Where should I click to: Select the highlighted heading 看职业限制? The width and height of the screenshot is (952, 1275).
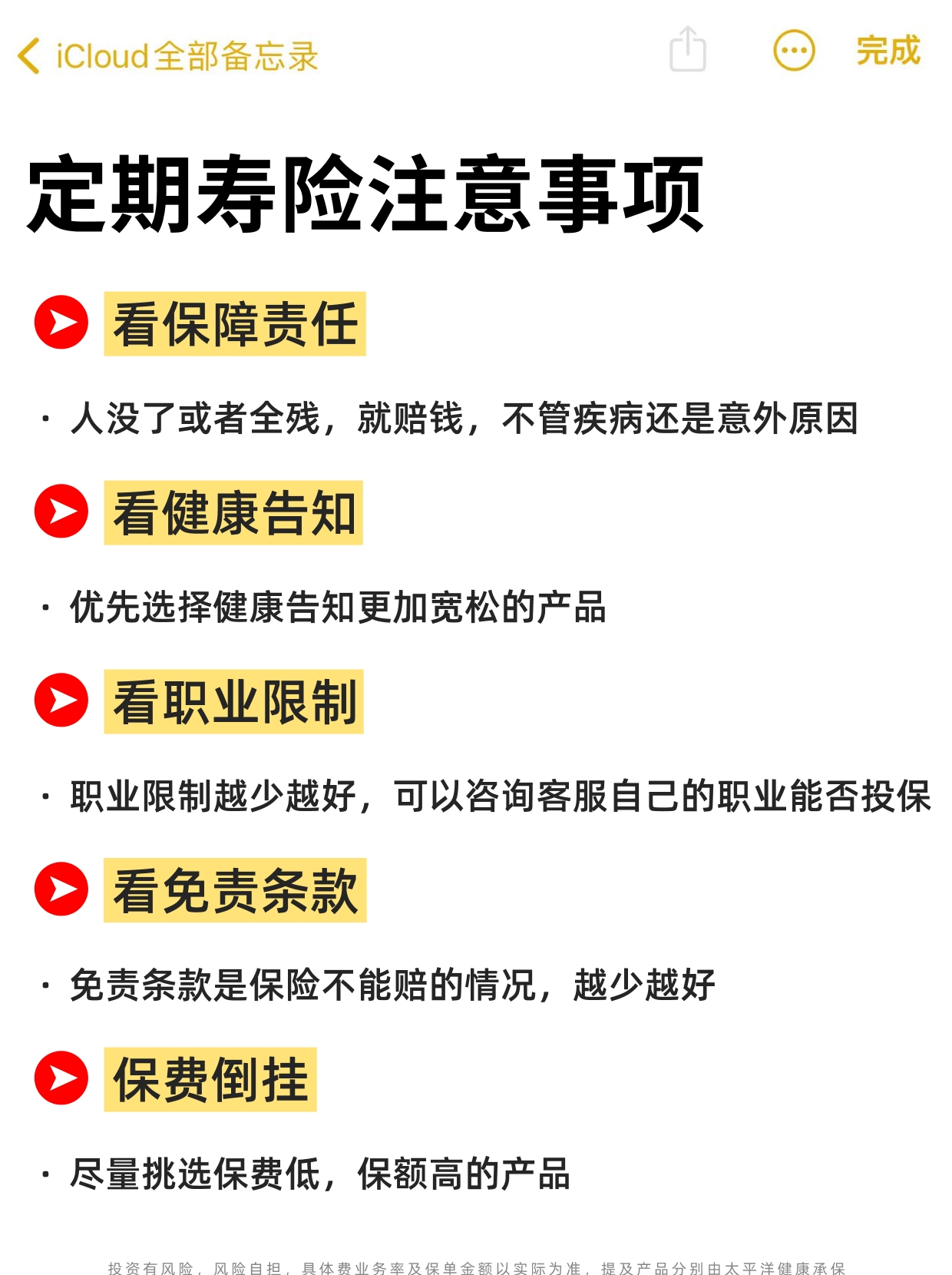point(236,700)
